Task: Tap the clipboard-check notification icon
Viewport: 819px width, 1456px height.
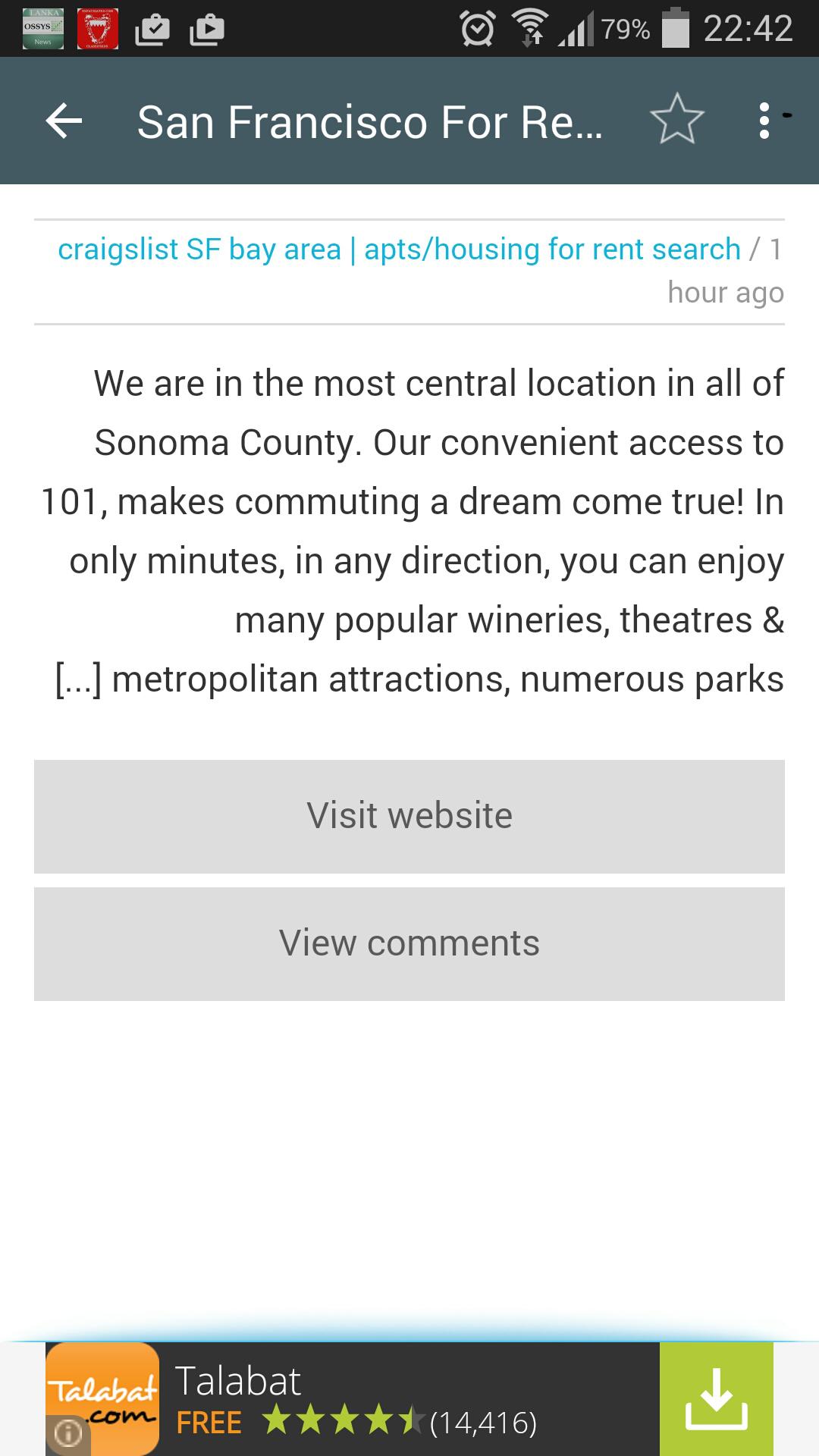Action: (x=151, y=27)
